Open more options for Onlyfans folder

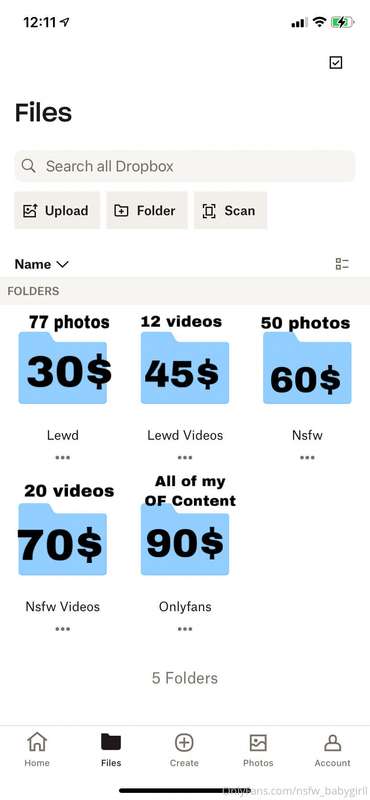[x=185, y=629]
